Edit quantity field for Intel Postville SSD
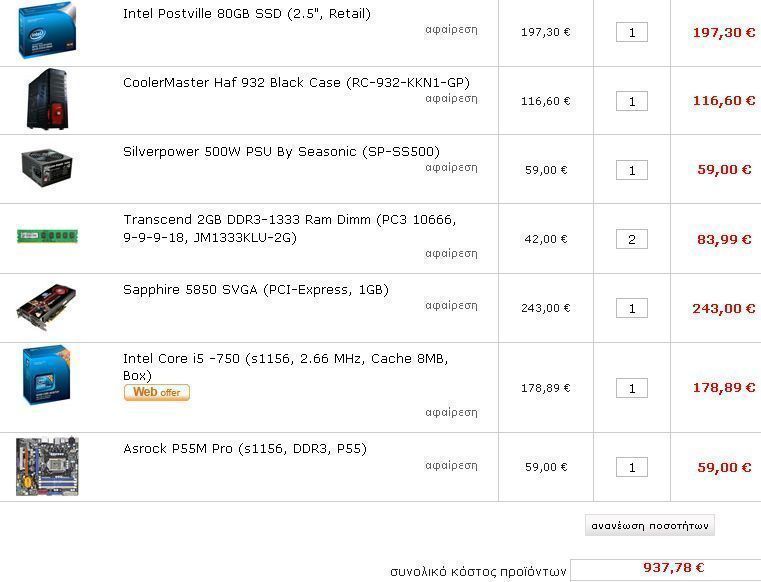This screenshot has height=582, width=761. [x=632, y=33]
